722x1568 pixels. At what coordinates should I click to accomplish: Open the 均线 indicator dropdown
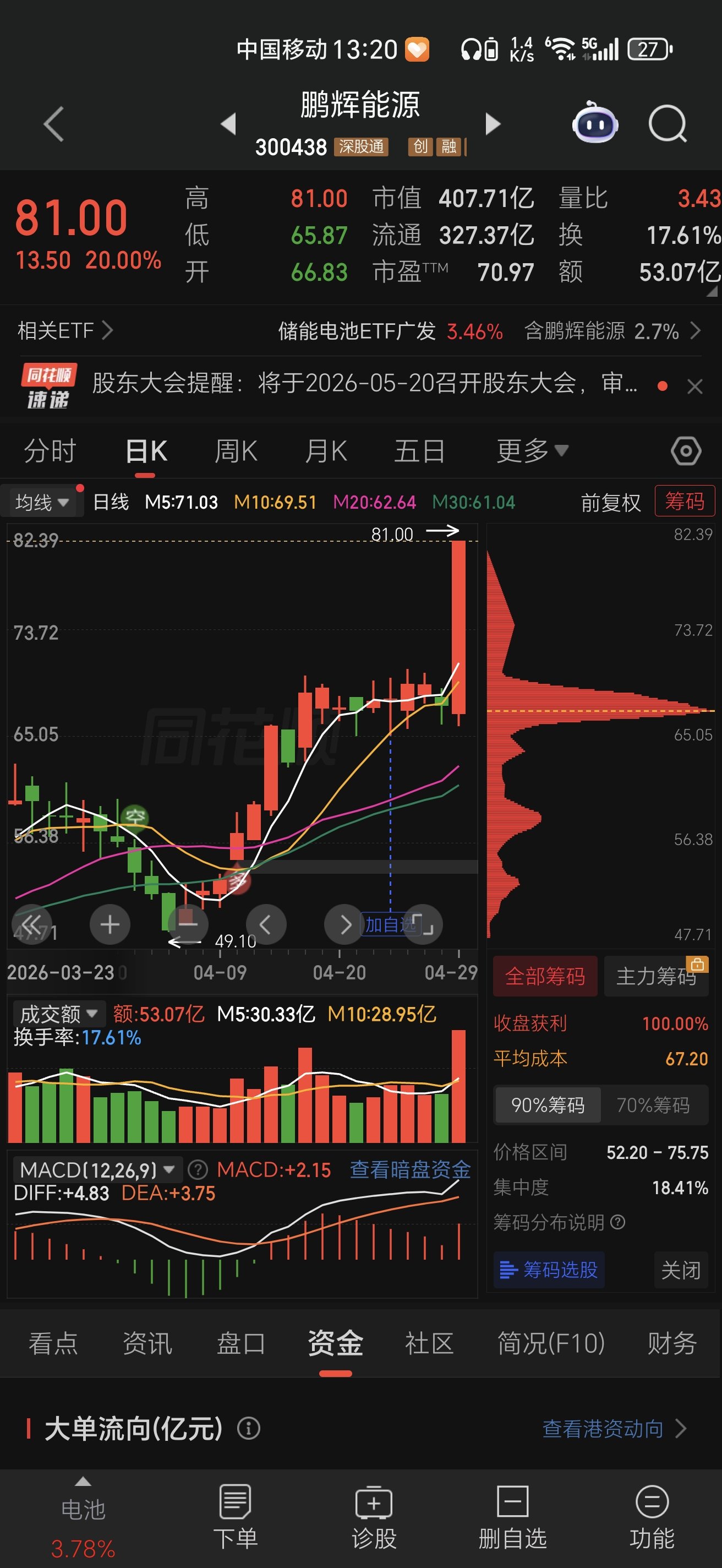pos(41,503)
